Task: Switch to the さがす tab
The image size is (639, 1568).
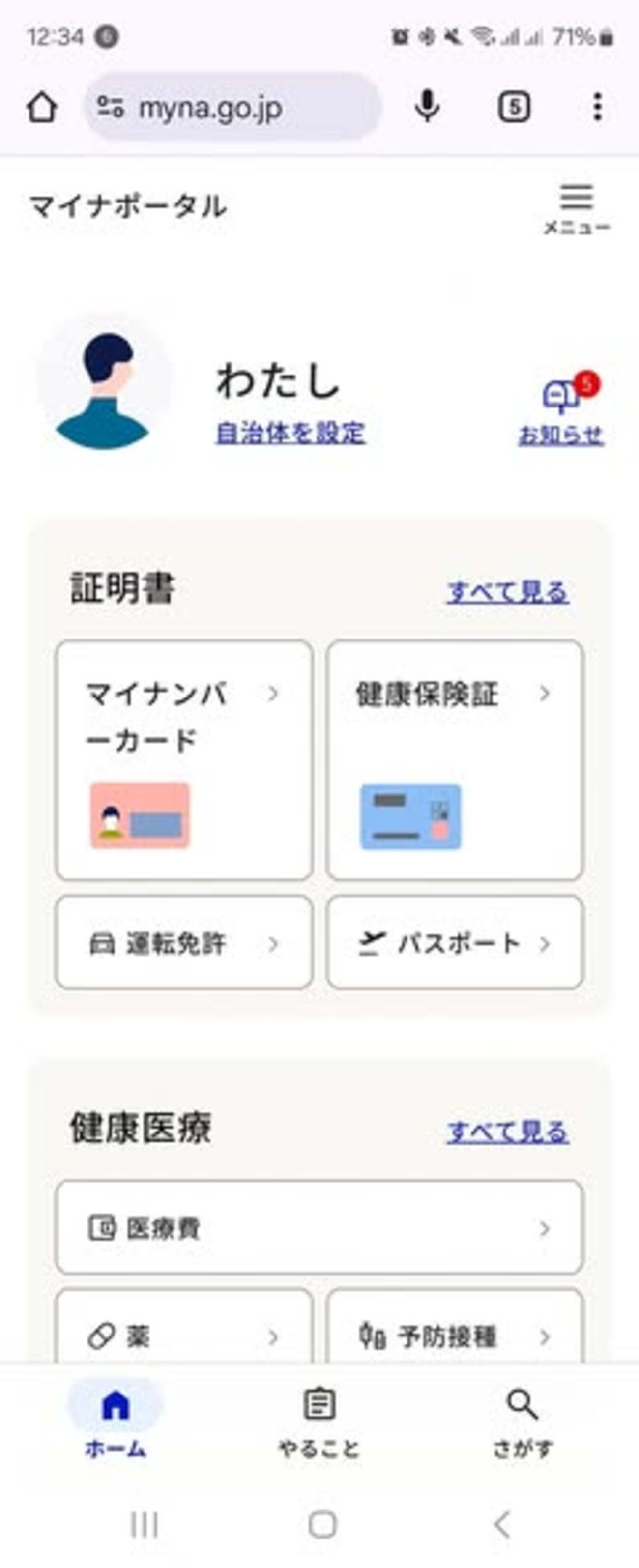Action: (522, 1423)
